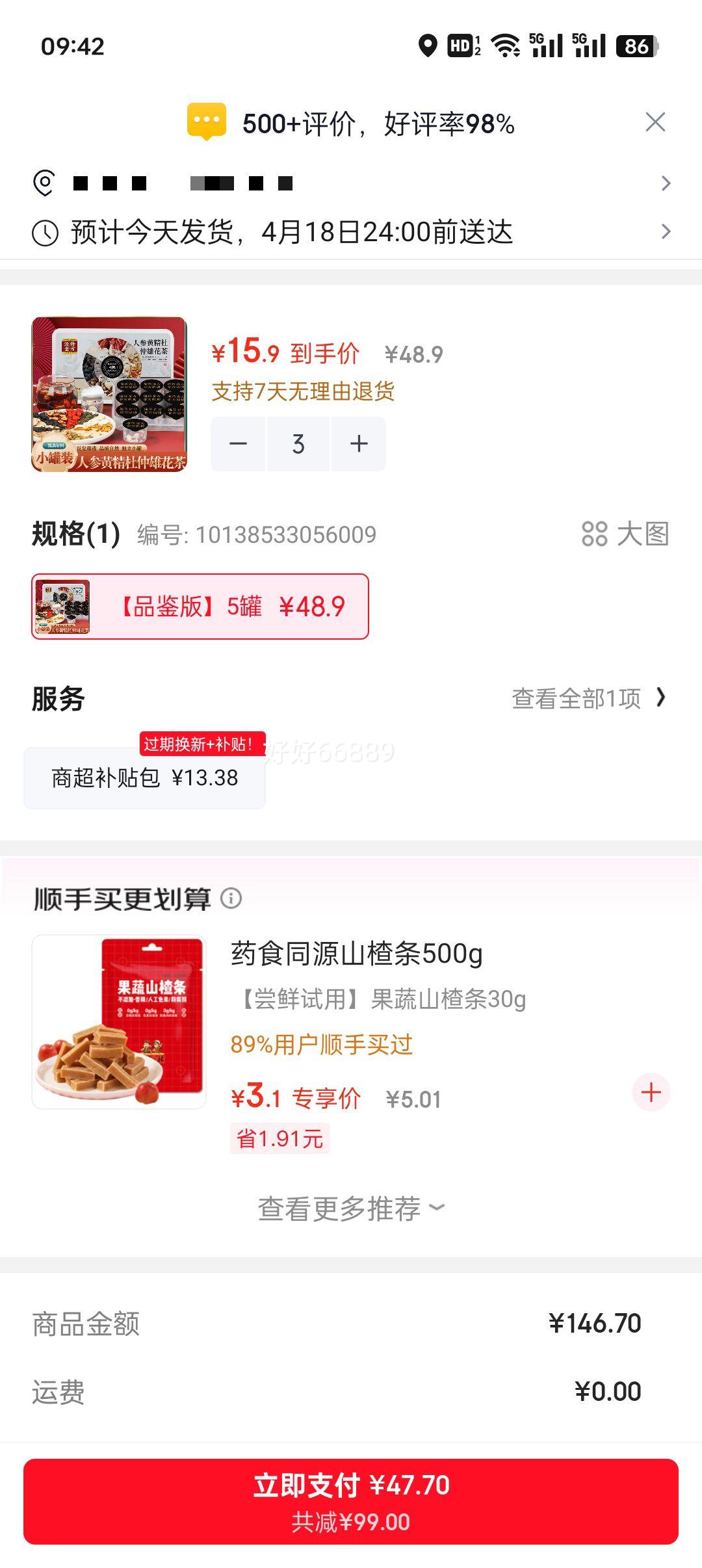The height and width of the screenshot is (1568, 702).
Task: View the main product image
Action: click(x=109, y=394)
